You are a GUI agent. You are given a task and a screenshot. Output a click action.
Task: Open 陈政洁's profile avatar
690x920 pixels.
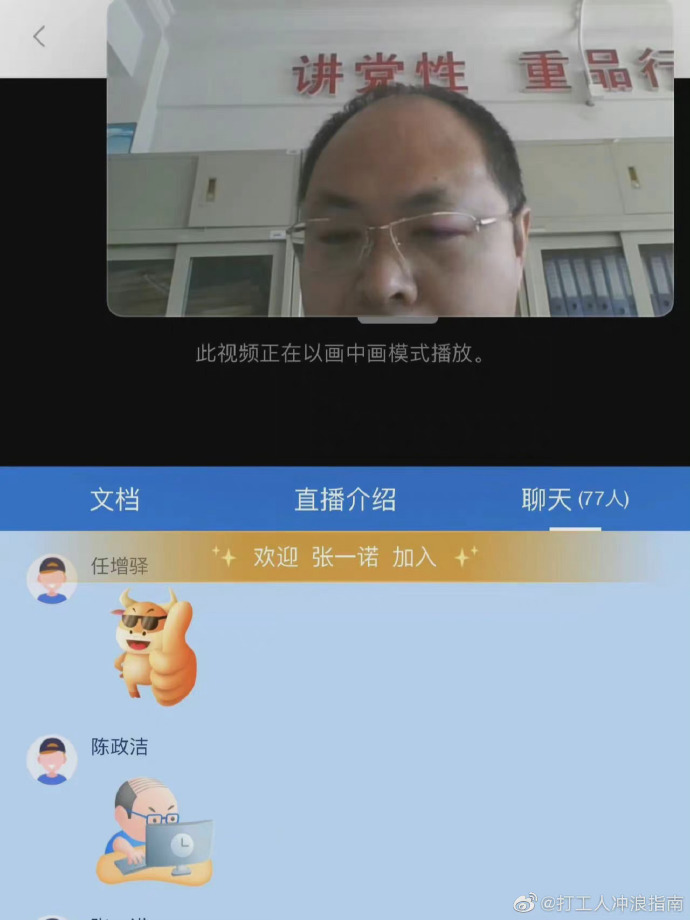52,760
